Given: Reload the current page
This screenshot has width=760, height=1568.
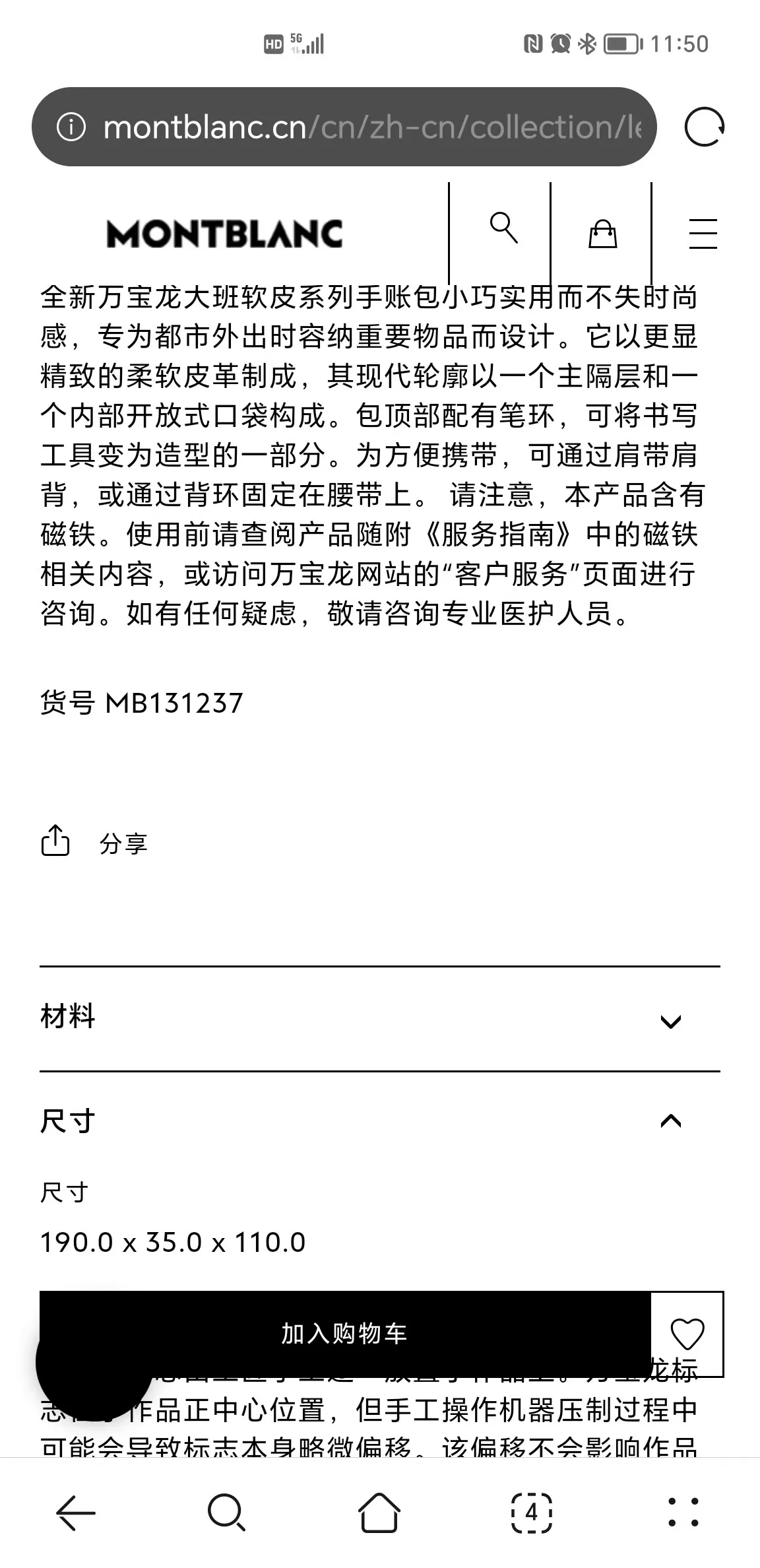Looking at the screenshot, I should [704, 127].
